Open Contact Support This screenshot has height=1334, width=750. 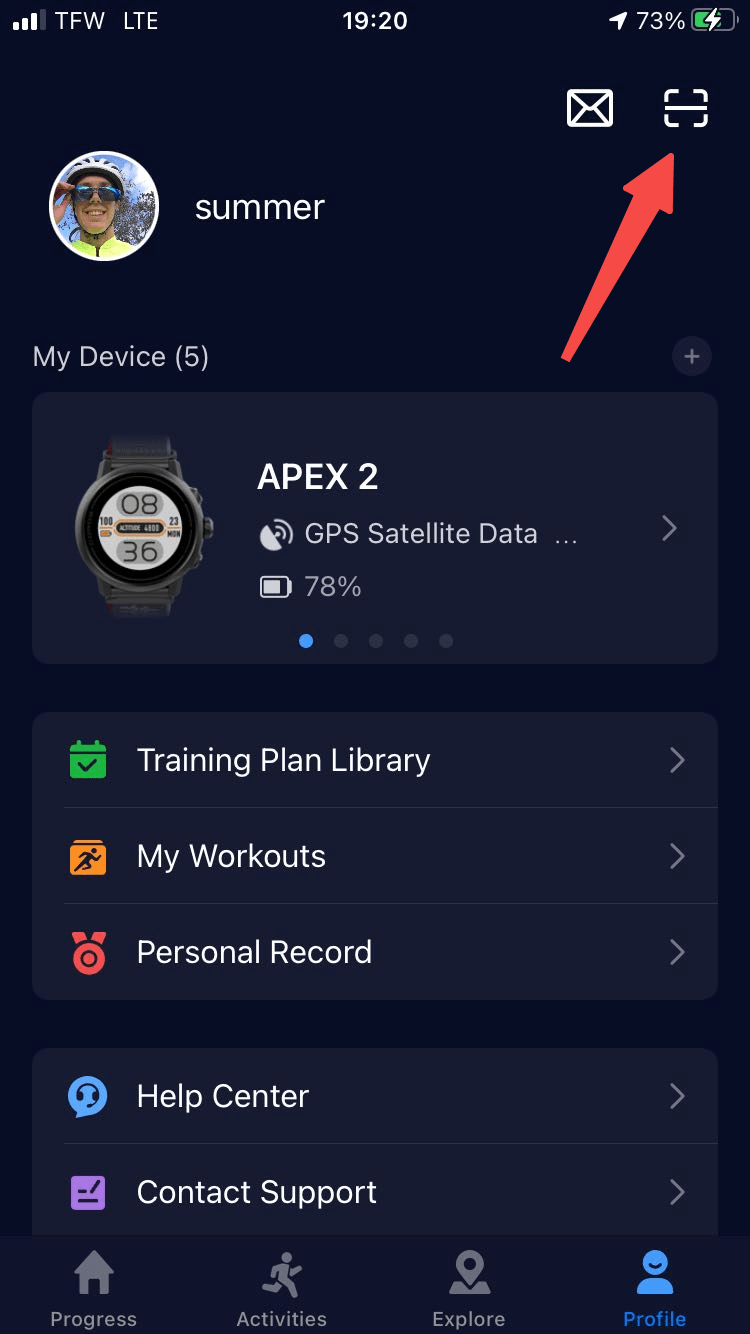(256, 1192)
